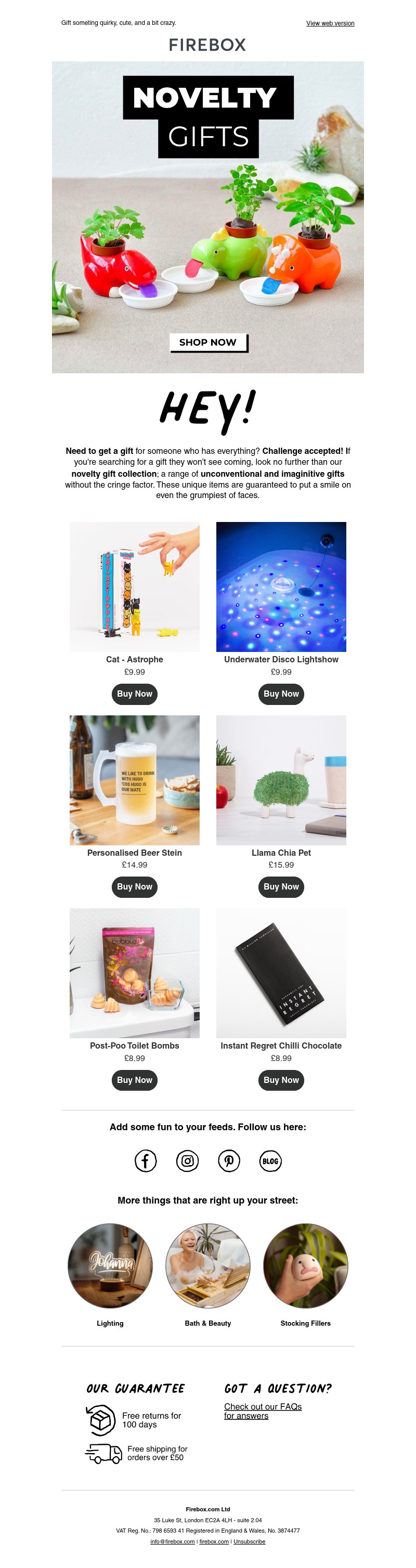Browse the Stocking Fillers category

pos(305,1265)
